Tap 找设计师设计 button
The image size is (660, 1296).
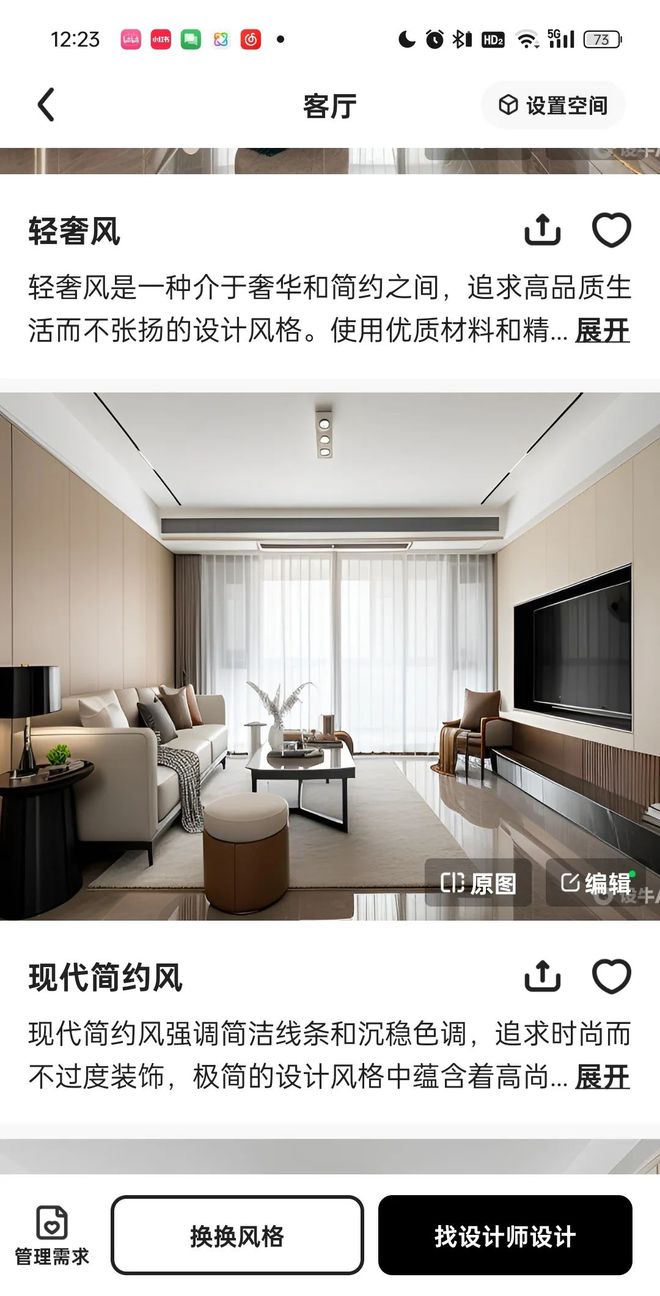coord(505,1236)
